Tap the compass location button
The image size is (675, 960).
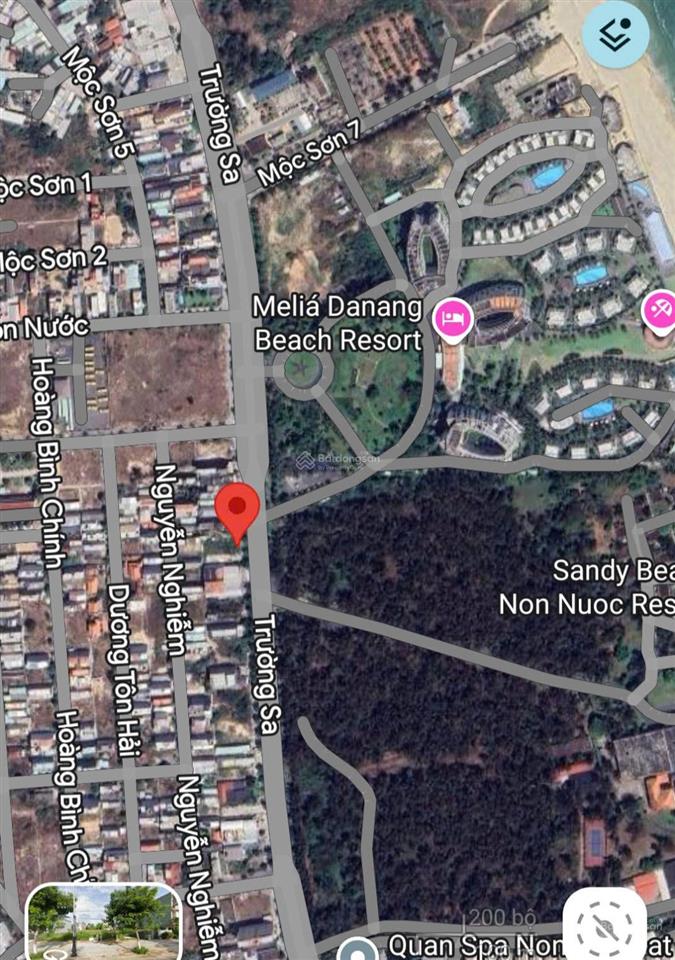coord(604,925)
